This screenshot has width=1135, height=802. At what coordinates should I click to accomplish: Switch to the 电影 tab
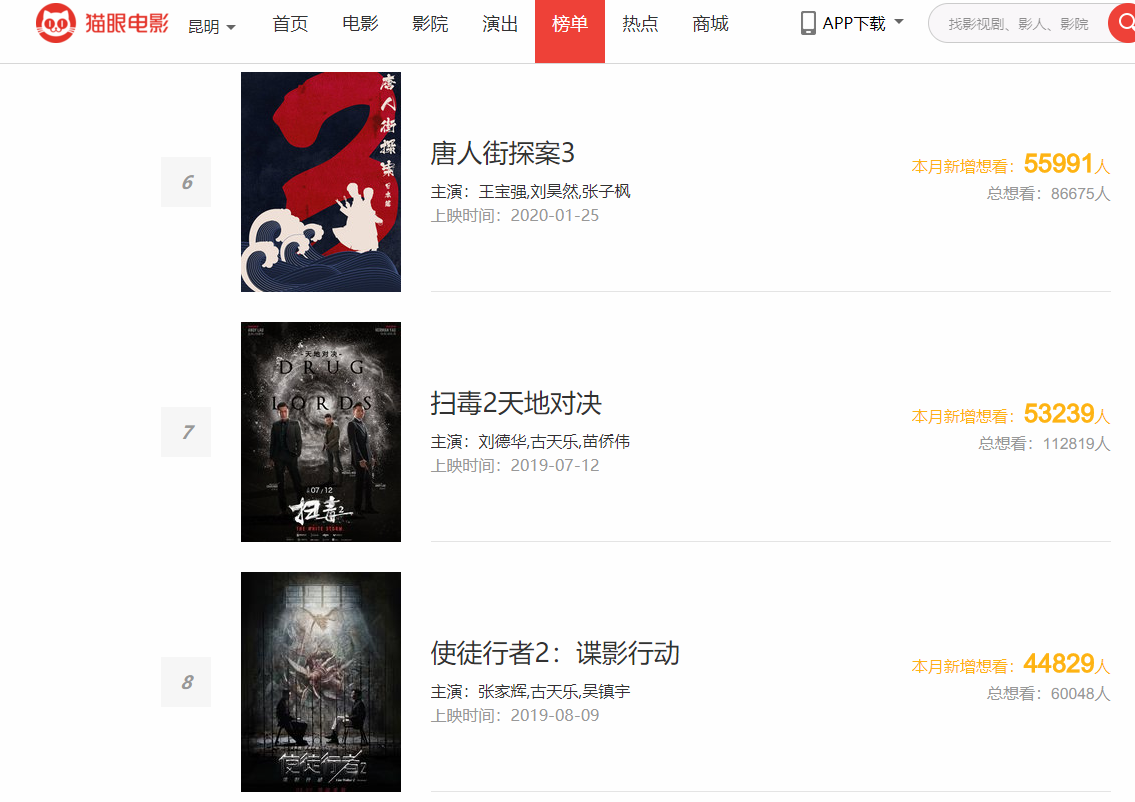[x=360, y=24]
